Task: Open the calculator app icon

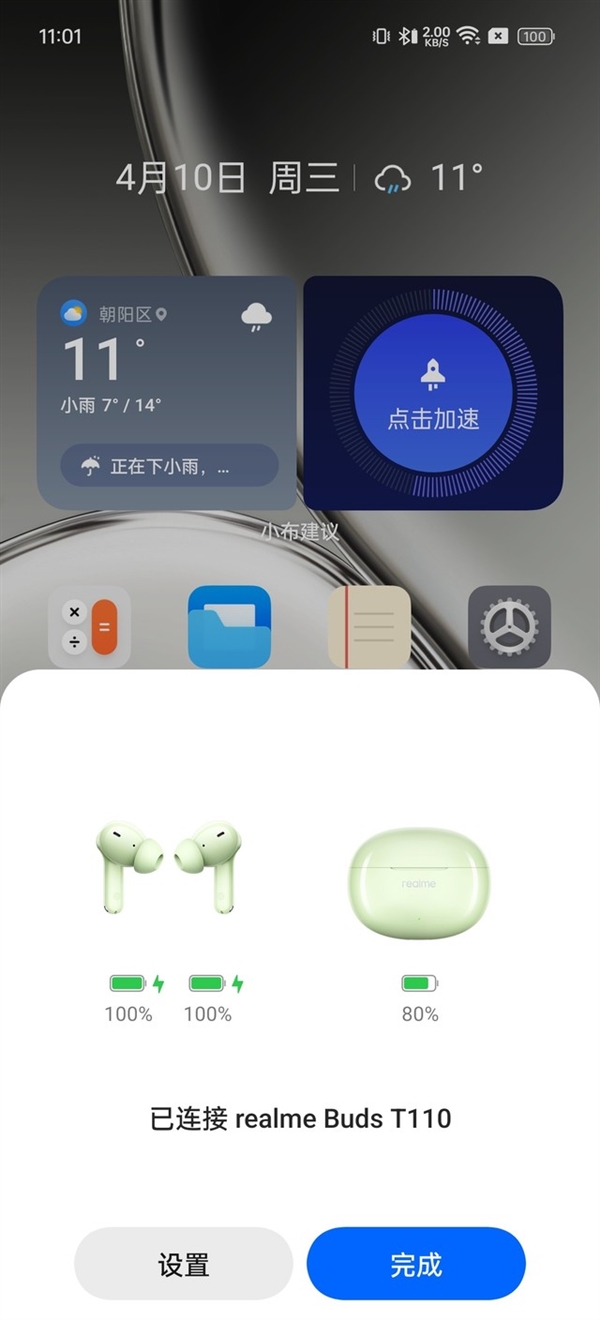Action: [90, 627]
